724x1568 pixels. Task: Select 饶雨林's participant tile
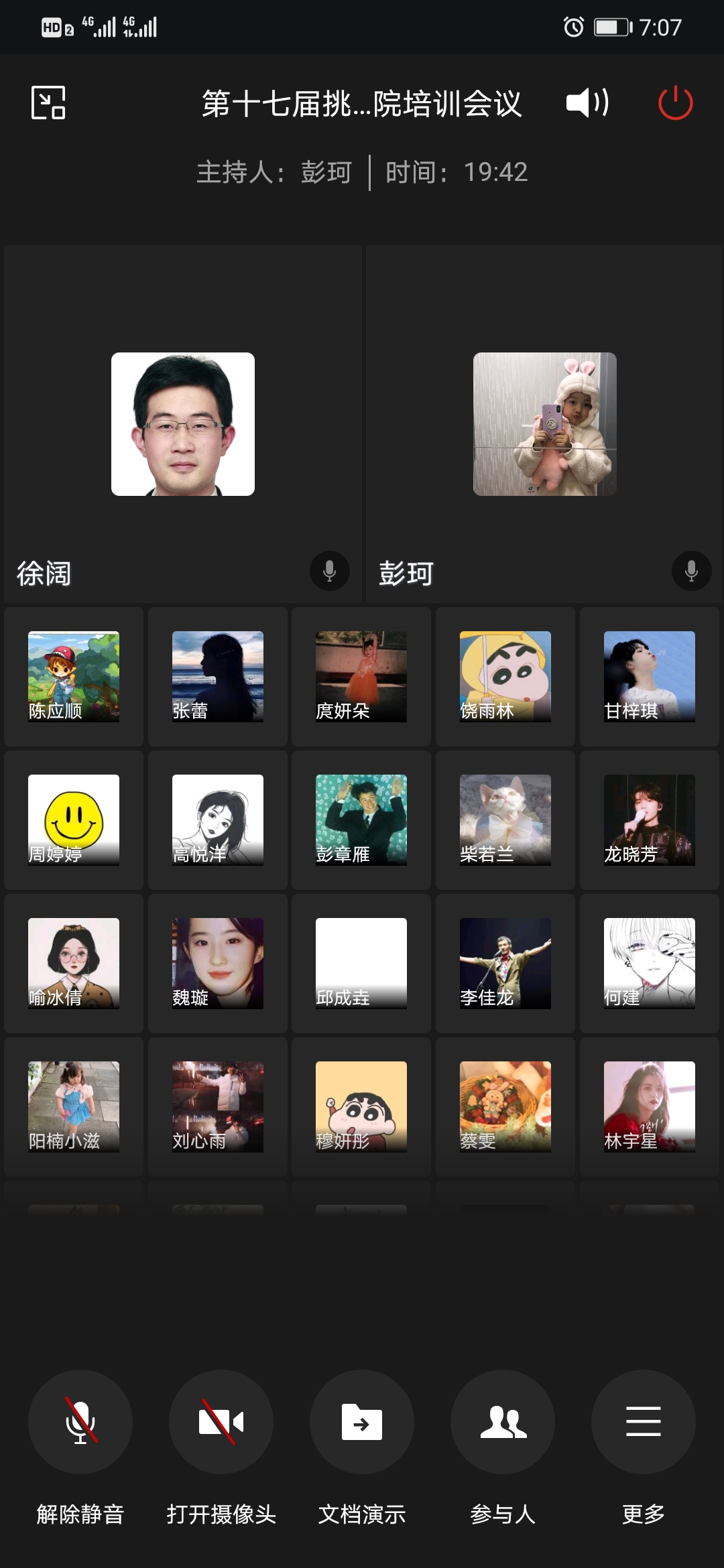[505, 677]
